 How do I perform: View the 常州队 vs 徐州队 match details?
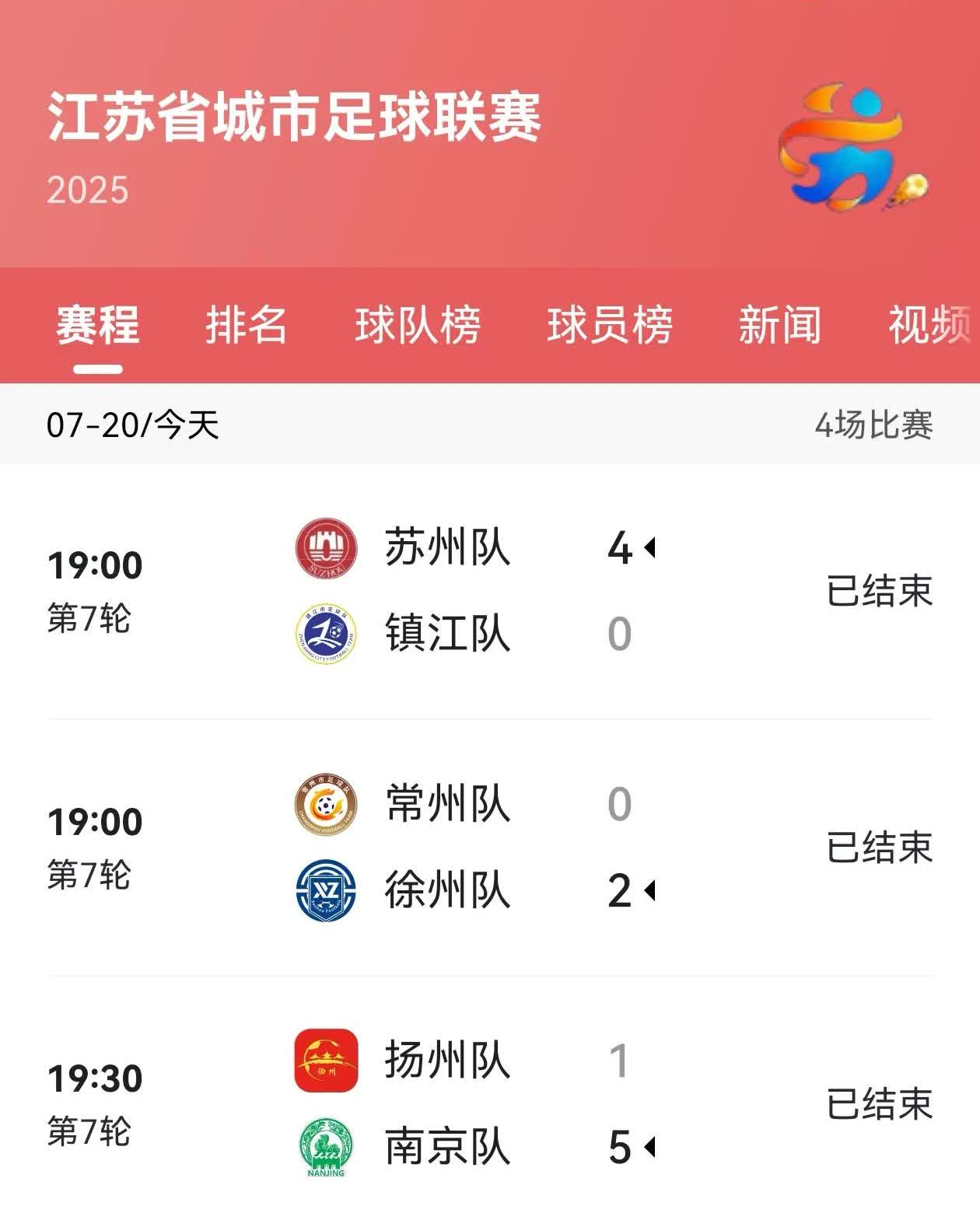coord(490,848)
